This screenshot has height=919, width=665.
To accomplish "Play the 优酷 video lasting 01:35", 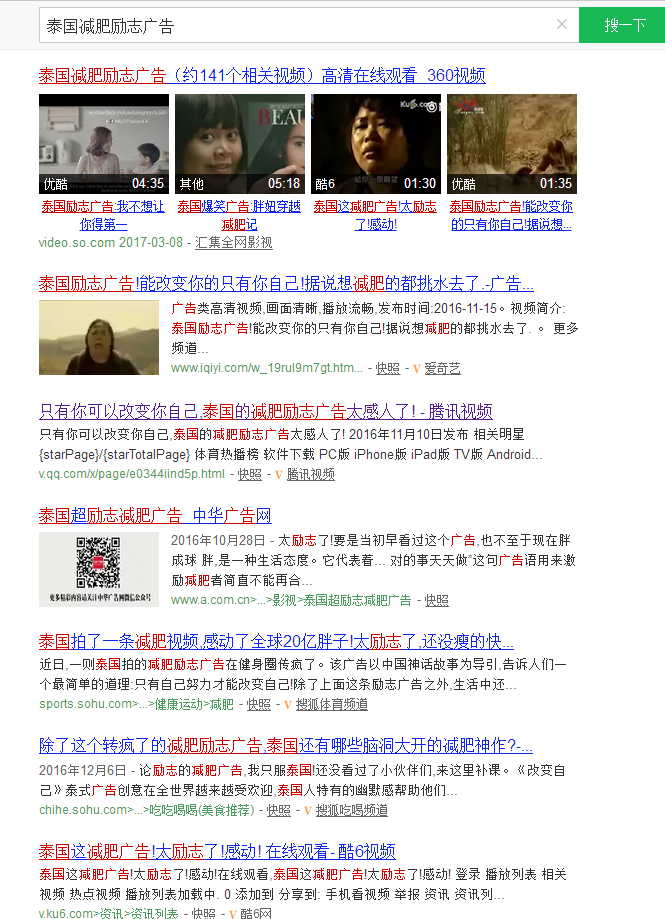I will (512, 143).
